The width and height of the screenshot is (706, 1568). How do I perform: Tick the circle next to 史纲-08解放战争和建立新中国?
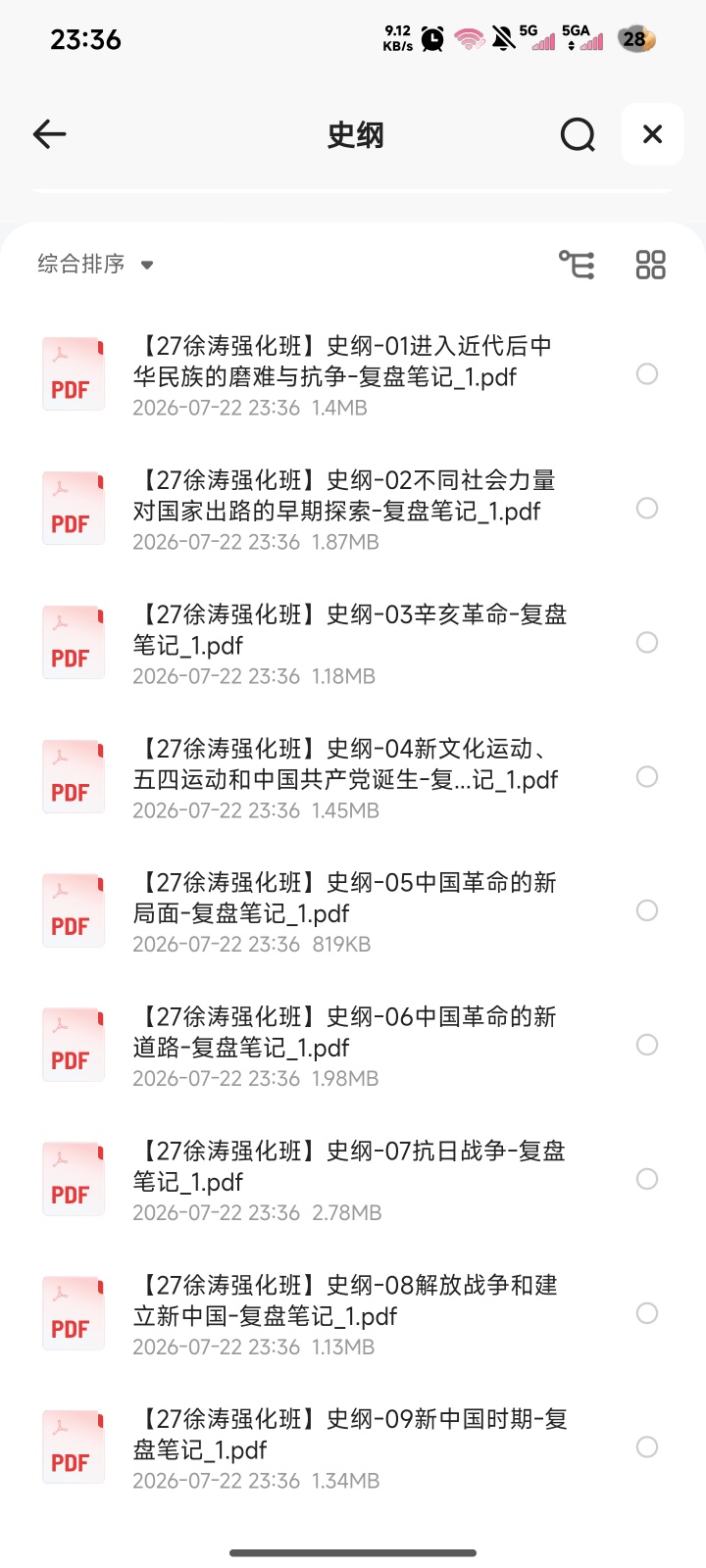647,1313
